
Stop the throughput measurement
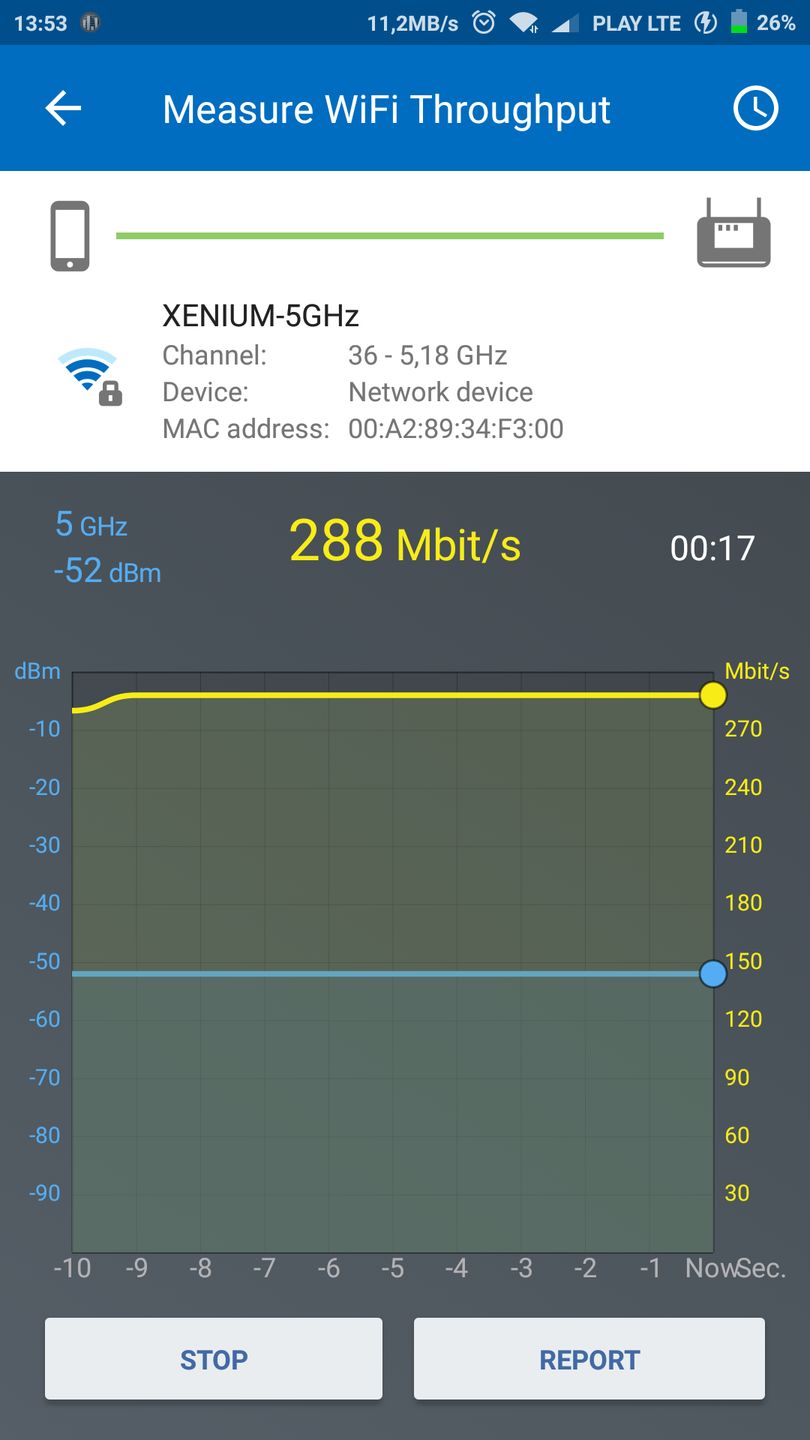click(x=213, y=1359)
